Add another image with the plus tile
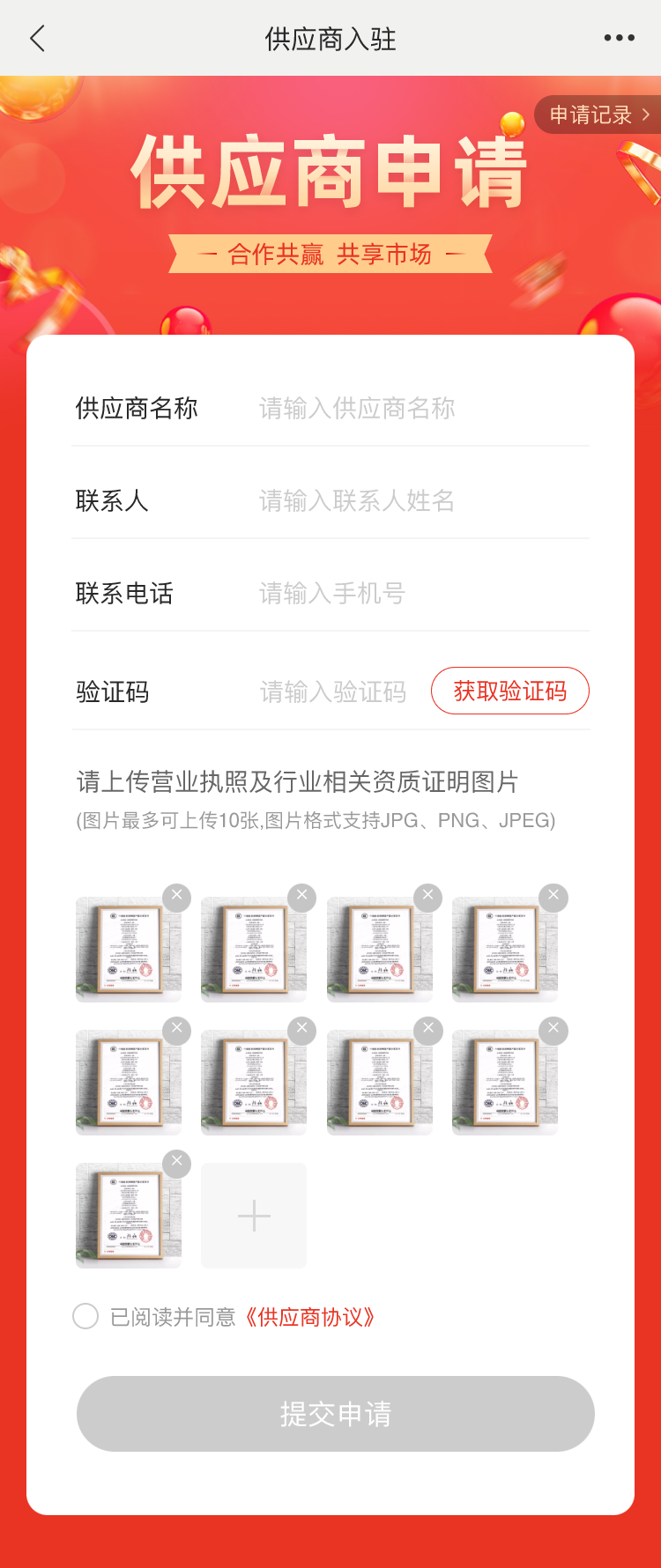 pos(254,1216)
